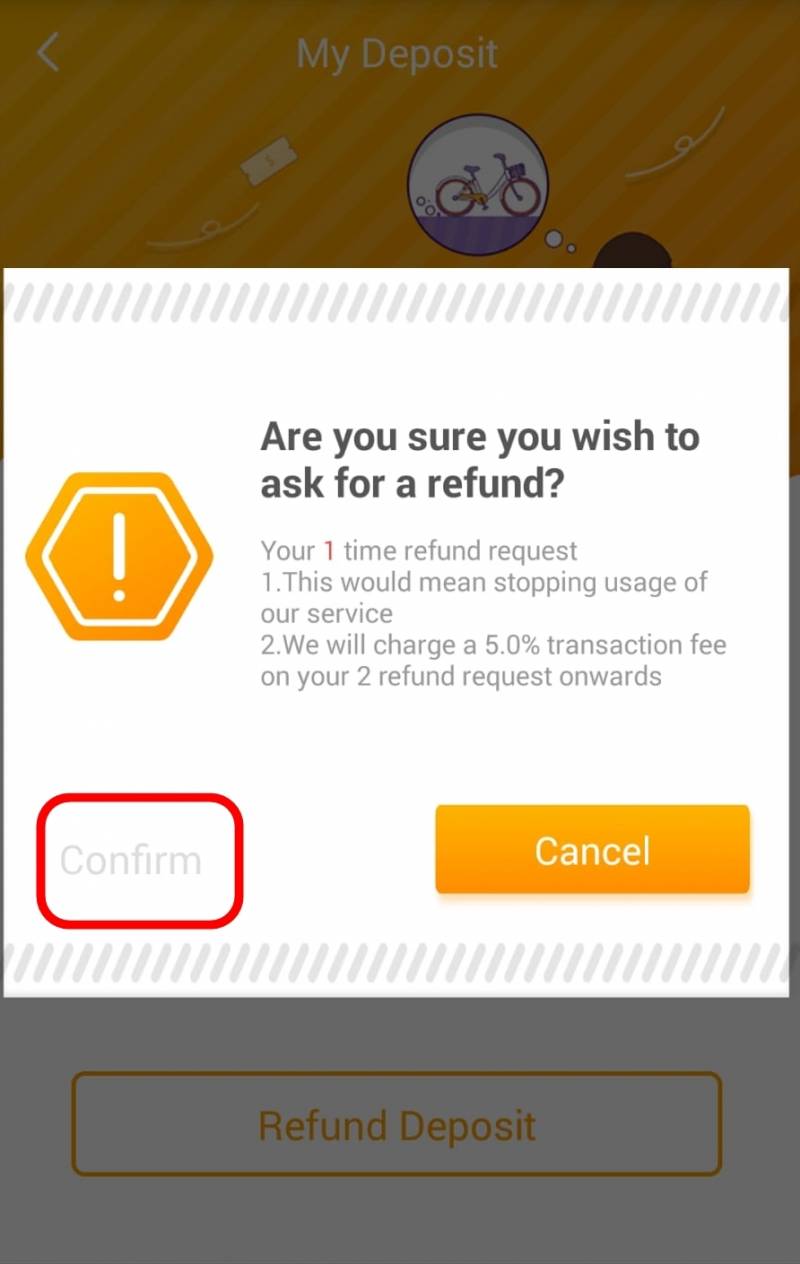800x1264 pixels.
Task: Cancel the refund dialog
Action: (x=592, y=850)
